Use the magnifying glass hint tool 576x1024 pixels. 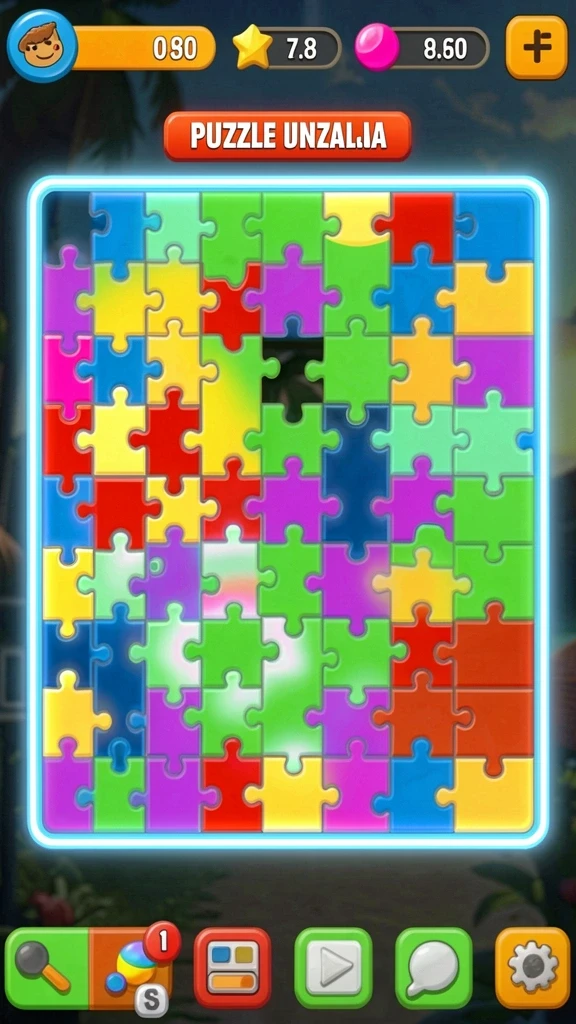coord(46,968)
